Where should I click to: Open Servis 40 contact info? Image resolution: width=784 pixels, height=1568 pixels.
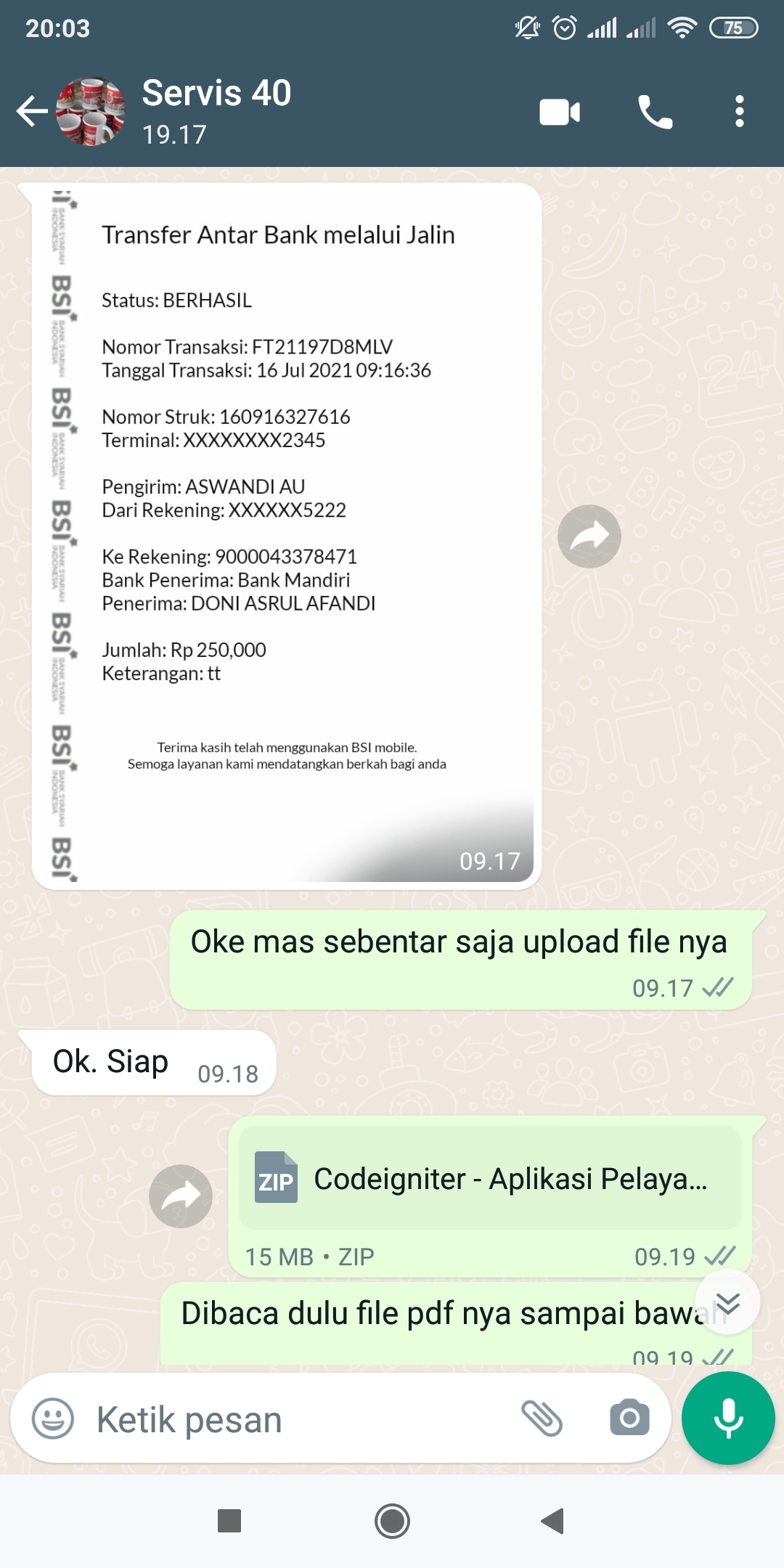[216, 111]
